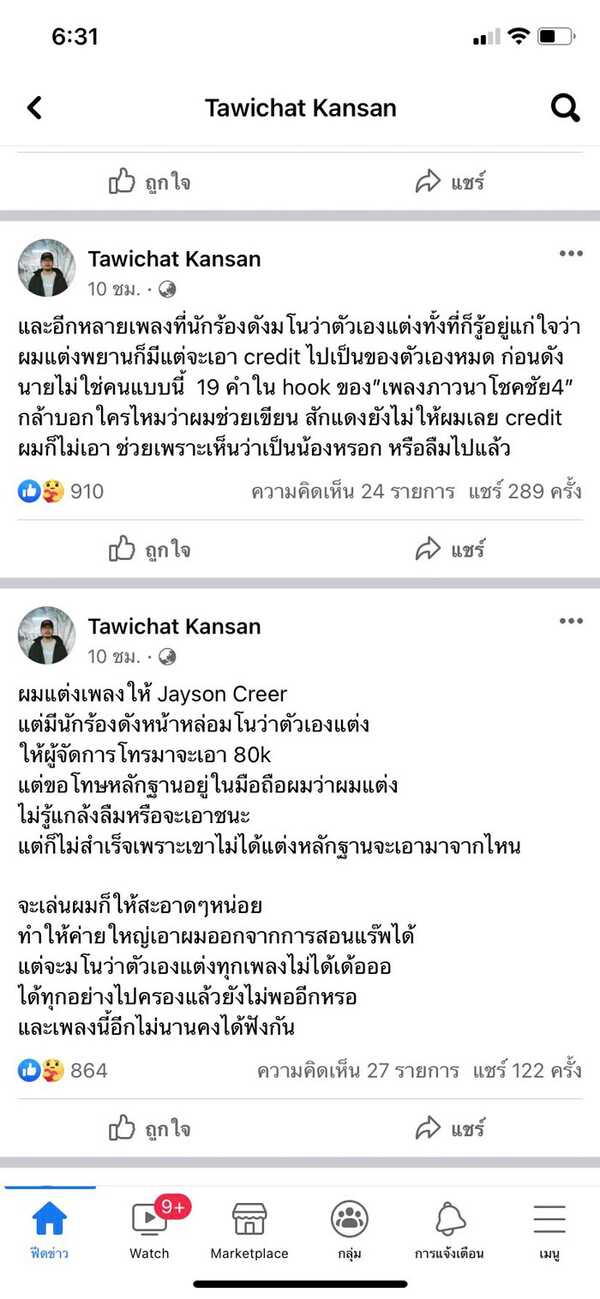Go to the Groups tab
The image size is (600, 1299).
349,1230
